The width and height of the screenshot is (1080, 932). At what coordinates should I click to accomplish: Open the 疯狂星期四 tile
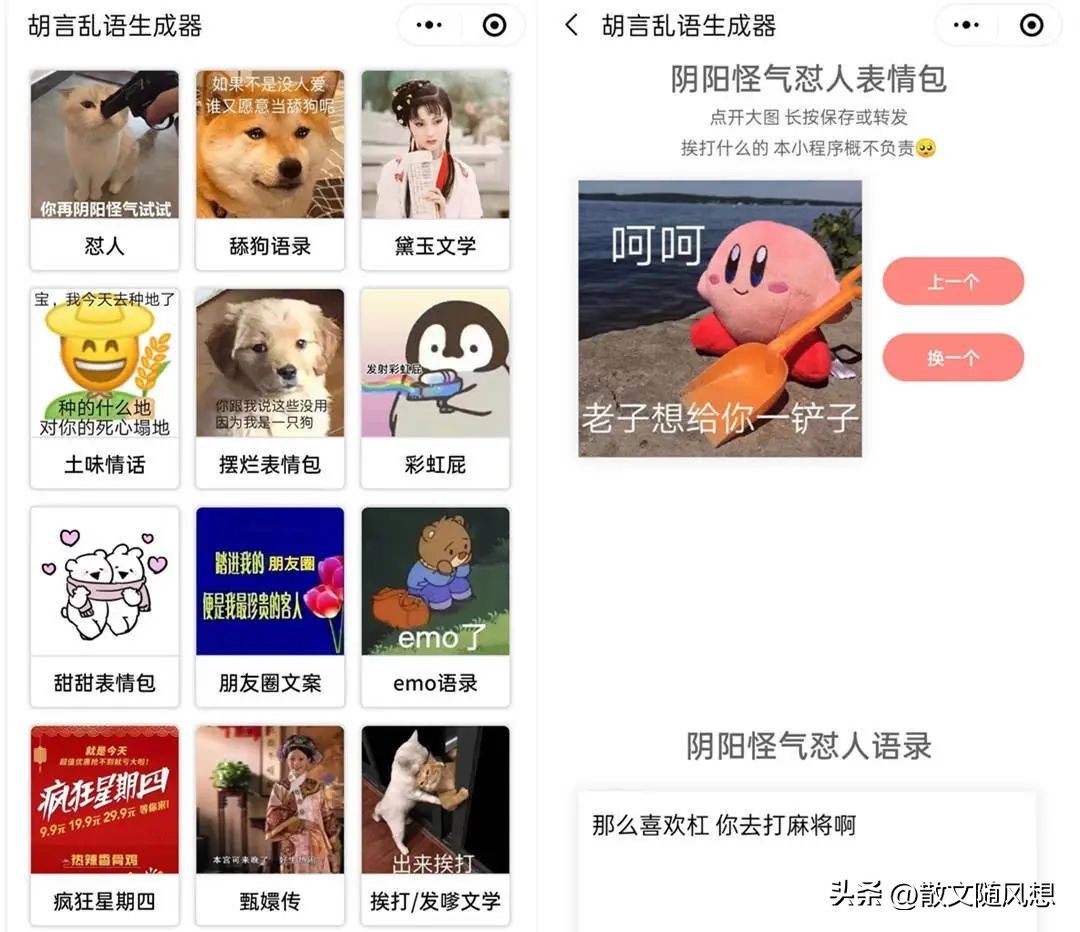pyautogui.click(x=105, y=824)
